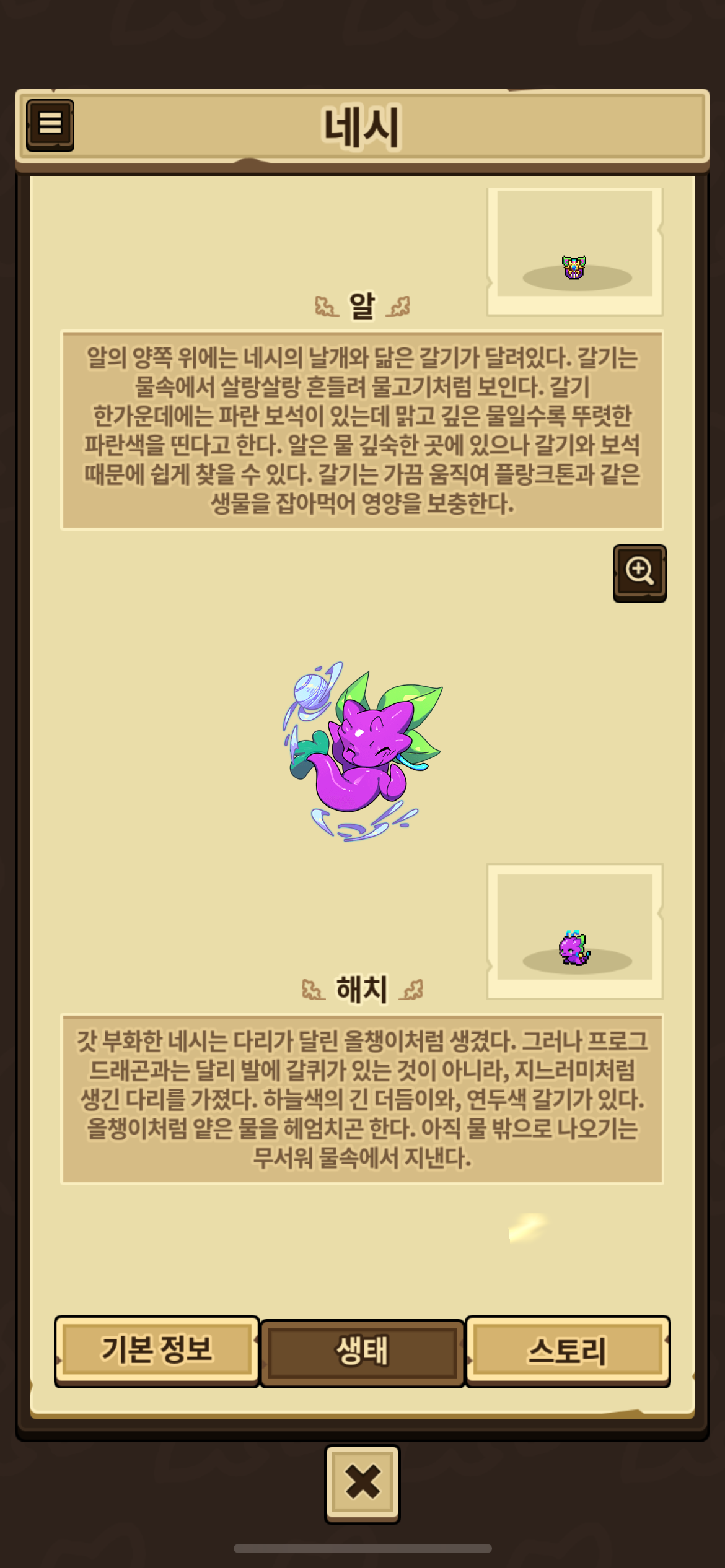The width and height of the screenshot is (725, 1568).
Task: Switch to the 기본 정보 tab
Action: (157, 1351)
